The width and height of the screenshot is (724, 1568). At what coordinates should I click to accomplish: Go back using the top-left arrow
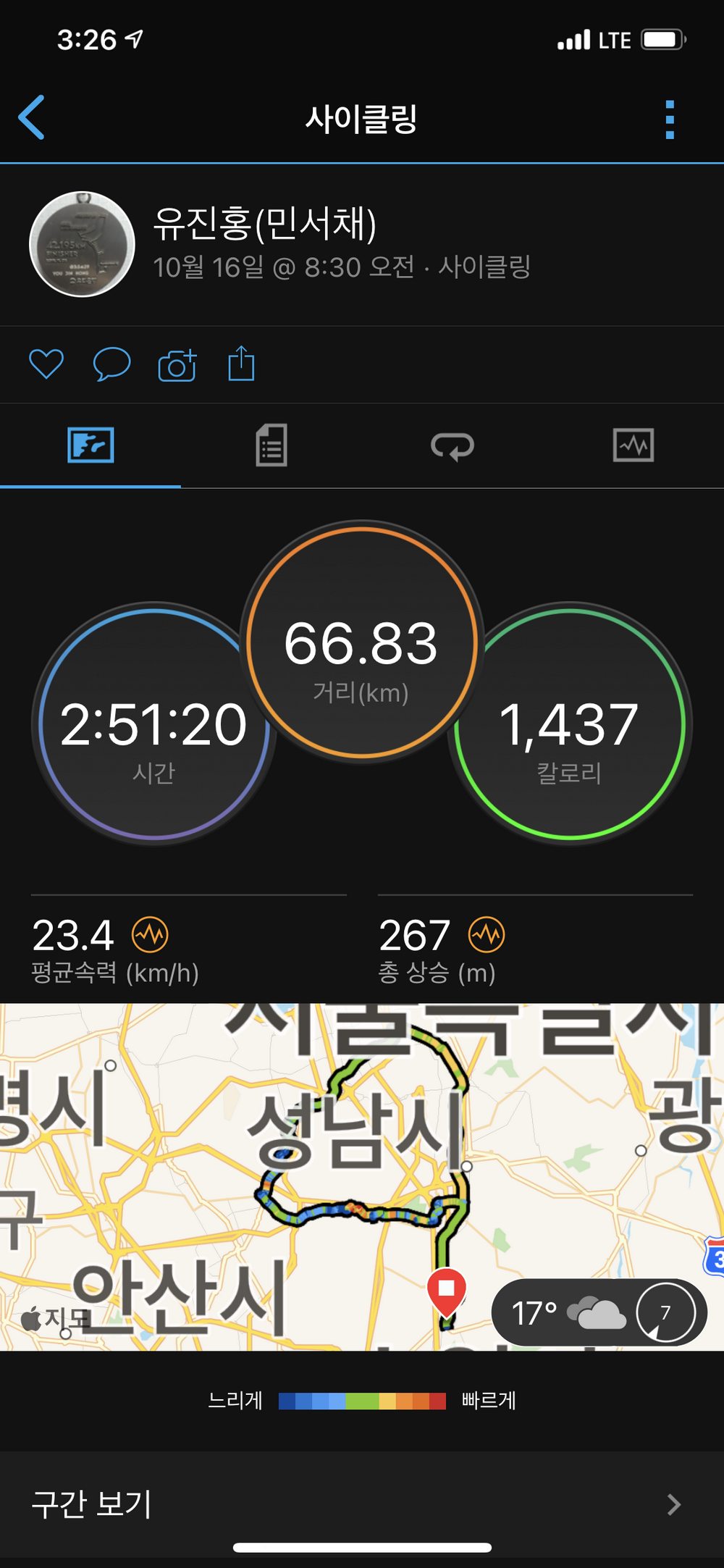(x=32, y=117)
